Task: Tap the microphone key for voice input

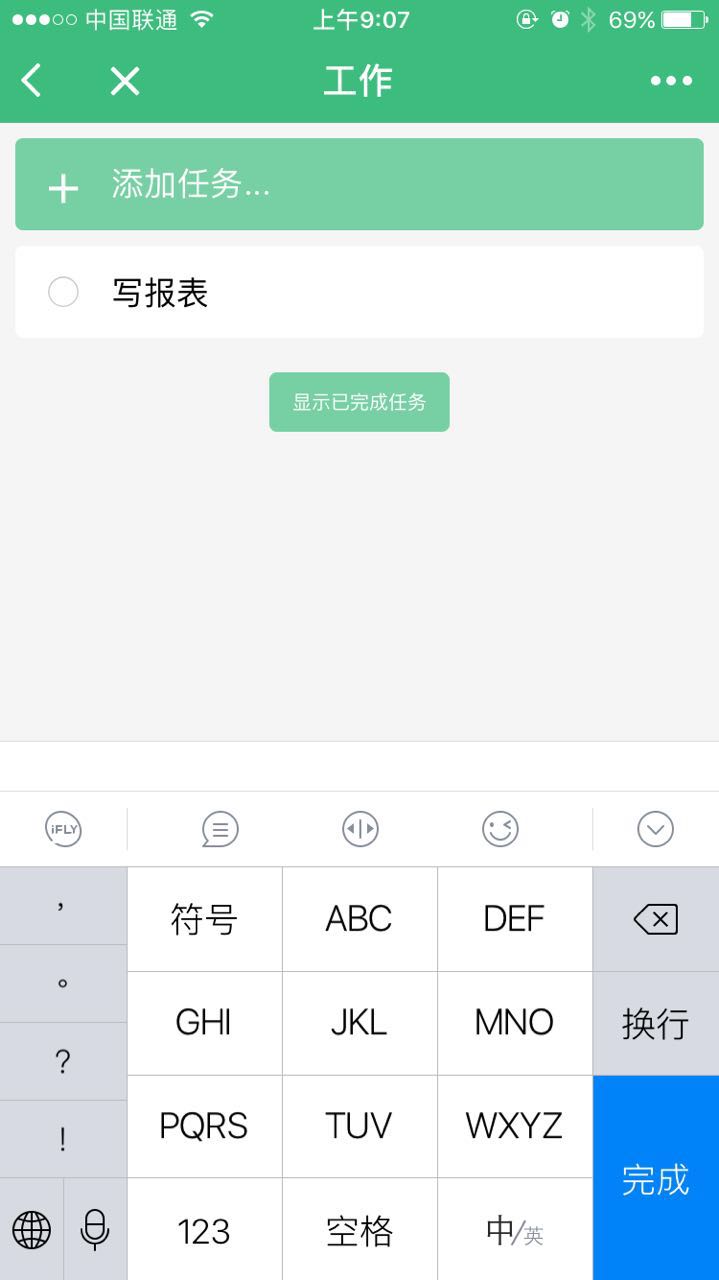Action: point(95,1229)
